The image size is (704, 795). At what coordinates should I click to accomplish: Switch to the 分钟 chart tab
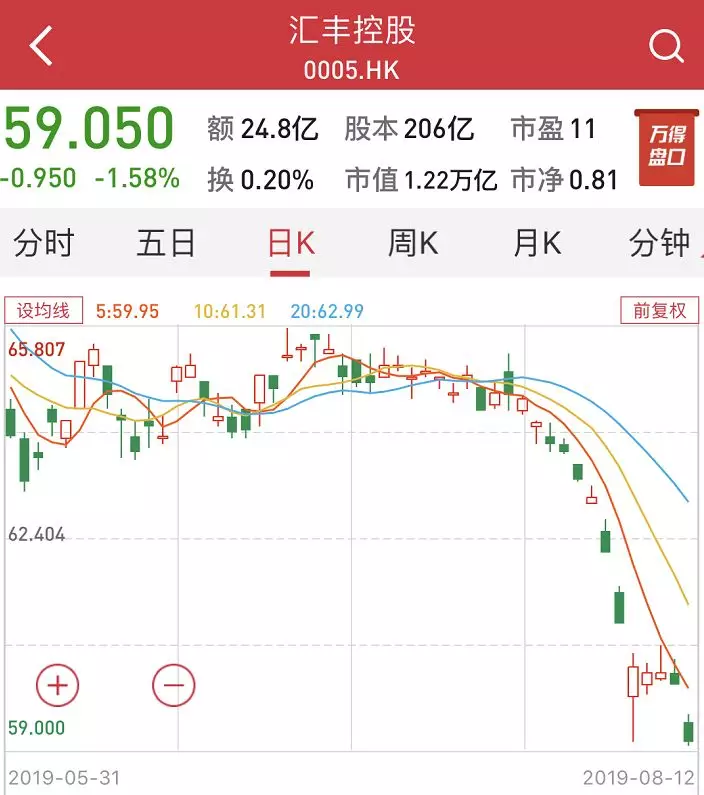pos(660,243)
